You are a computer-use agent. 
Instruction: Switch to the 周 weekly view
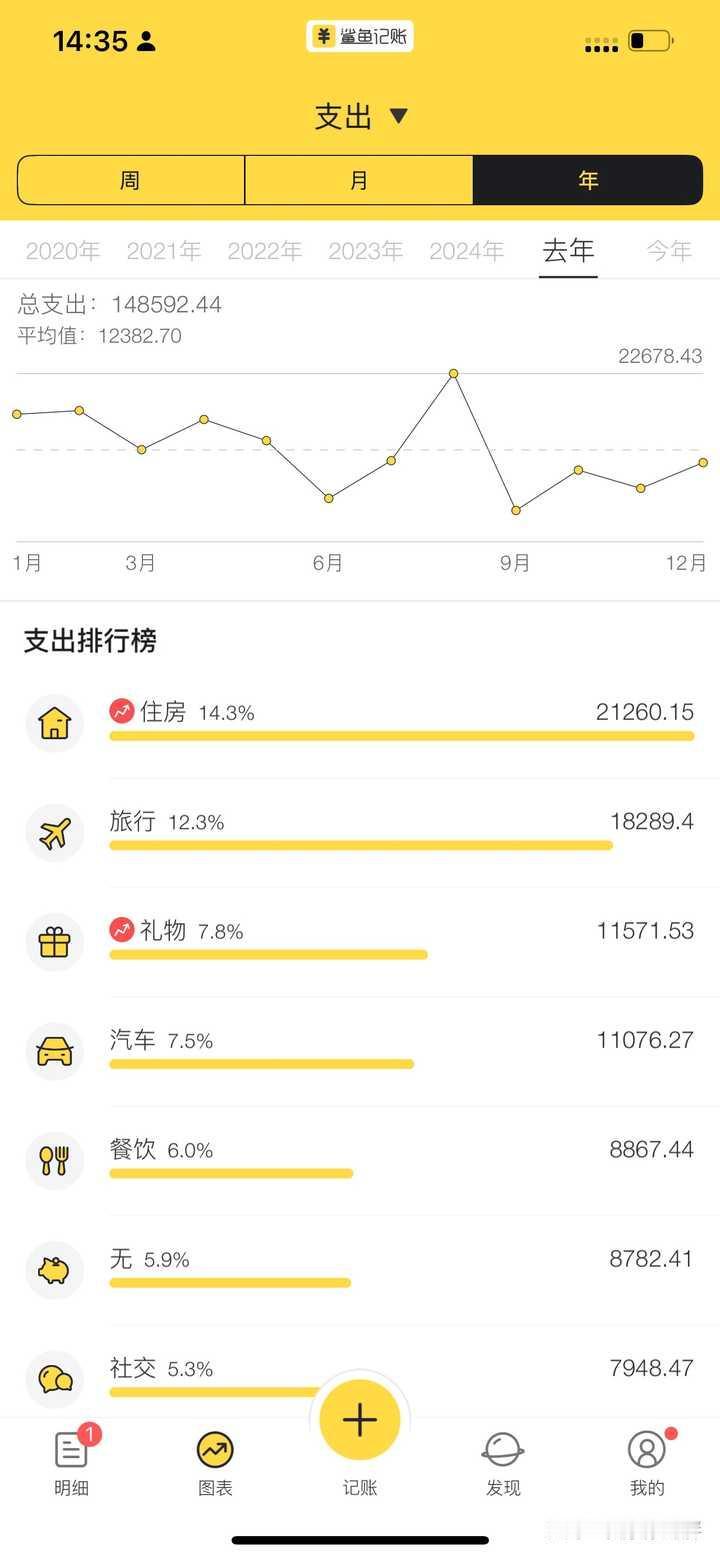[130, 180]
